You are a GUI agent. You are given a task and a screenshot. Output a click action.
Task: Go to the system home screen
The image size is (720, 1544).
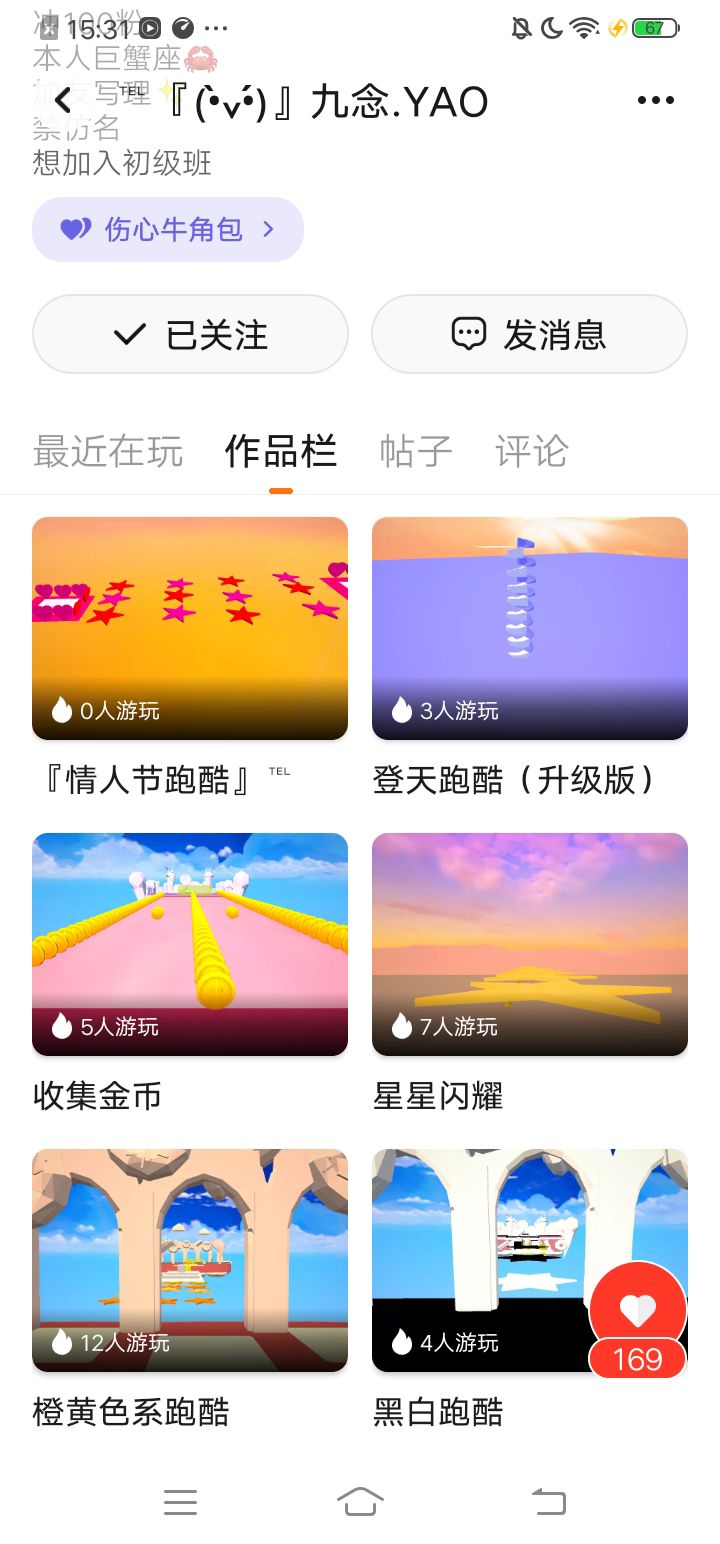pyautogui.click(x=361, y=1501)
